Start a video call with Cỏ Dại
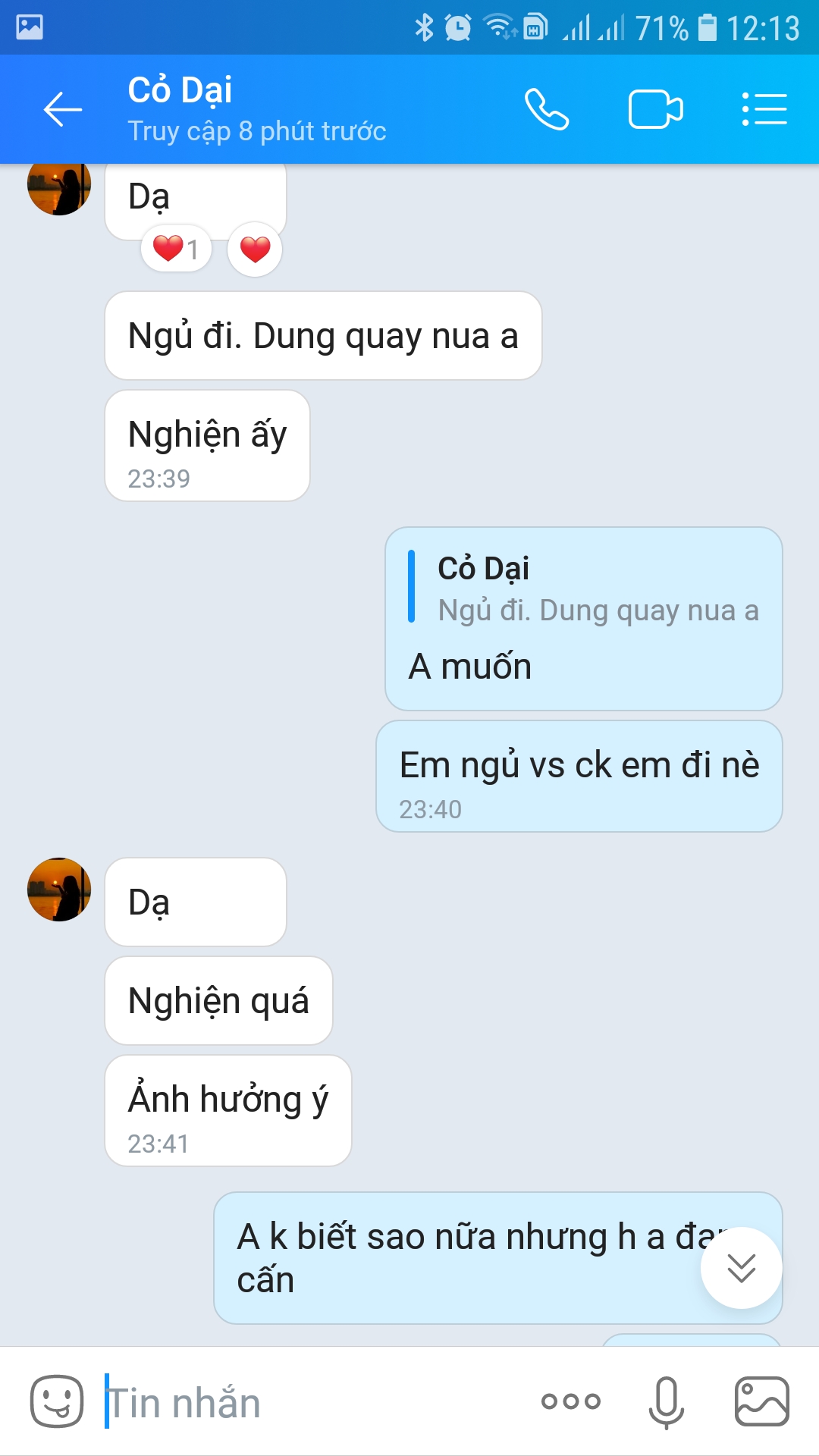Viewport: 819px width, 1456px height. [x=656, y=110]
